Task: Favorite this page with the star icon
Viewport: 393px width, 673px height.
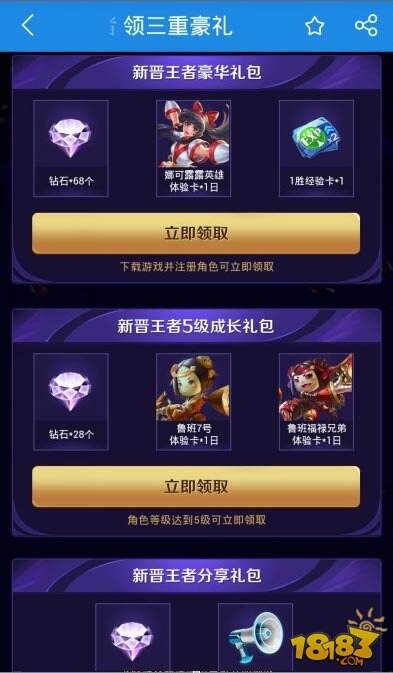Action: 314,27
